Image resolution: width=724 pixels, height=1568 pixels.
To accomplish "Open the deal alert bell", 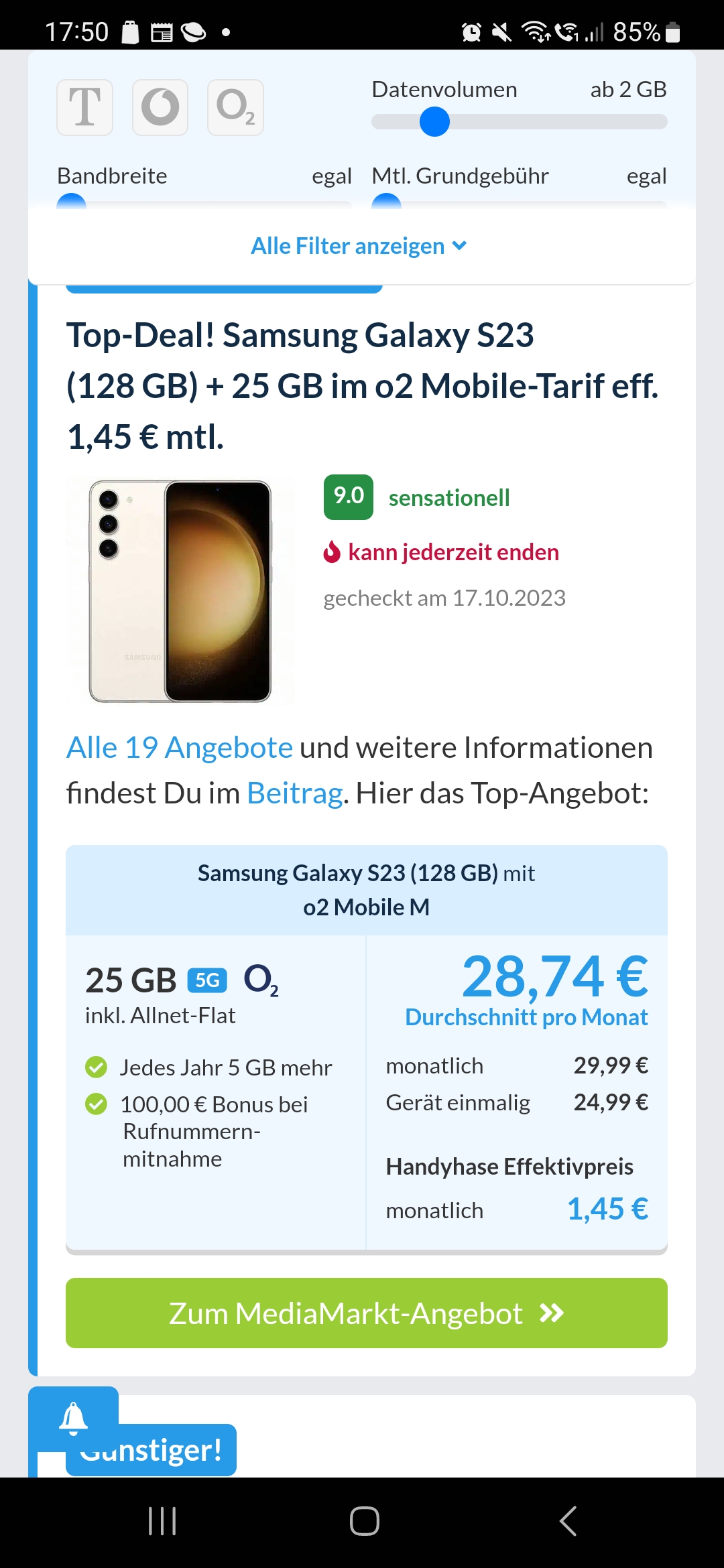I will coord(74,1418).
